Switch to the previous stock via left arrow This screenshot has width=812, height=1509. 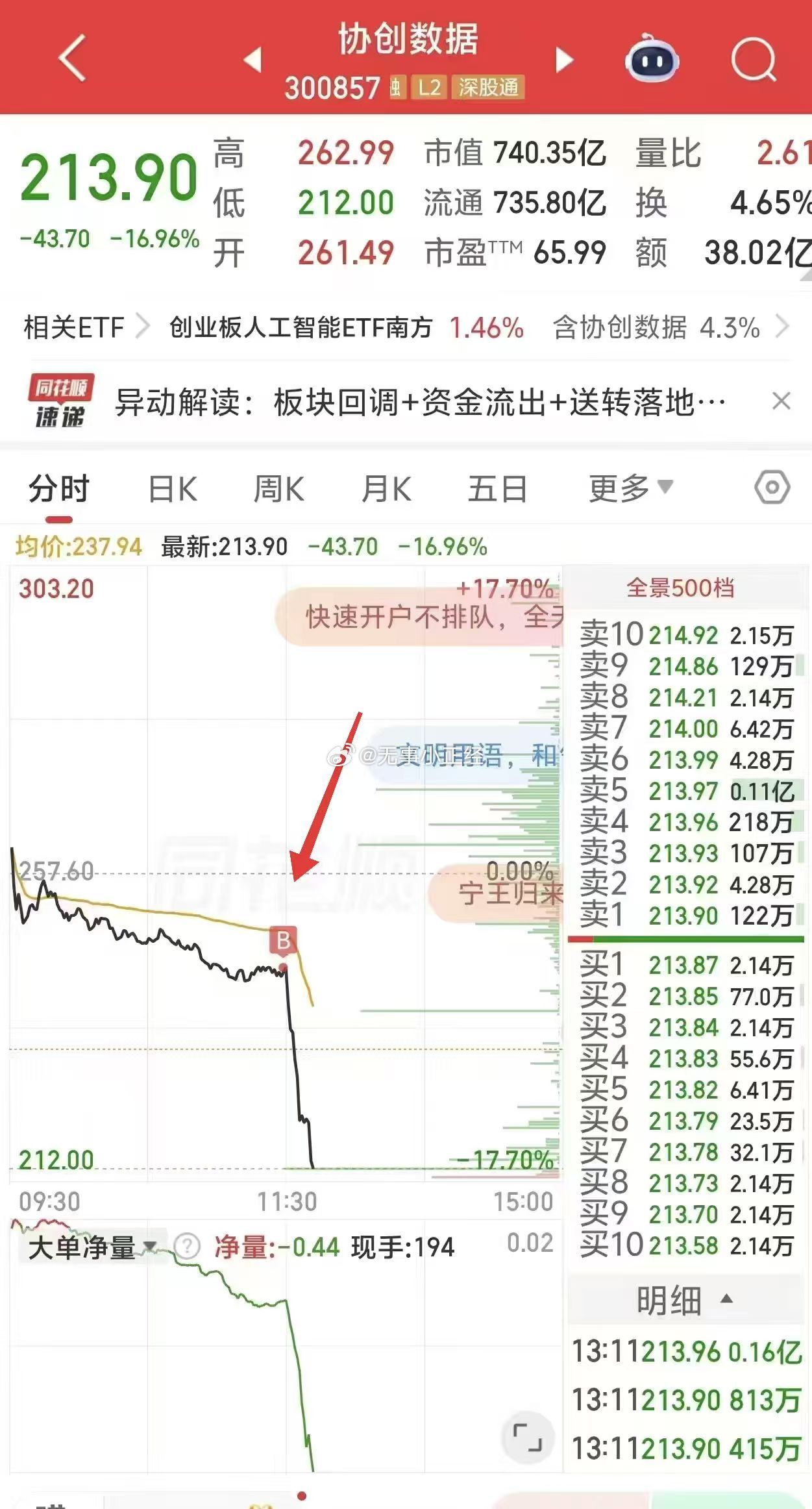point(252,58)
